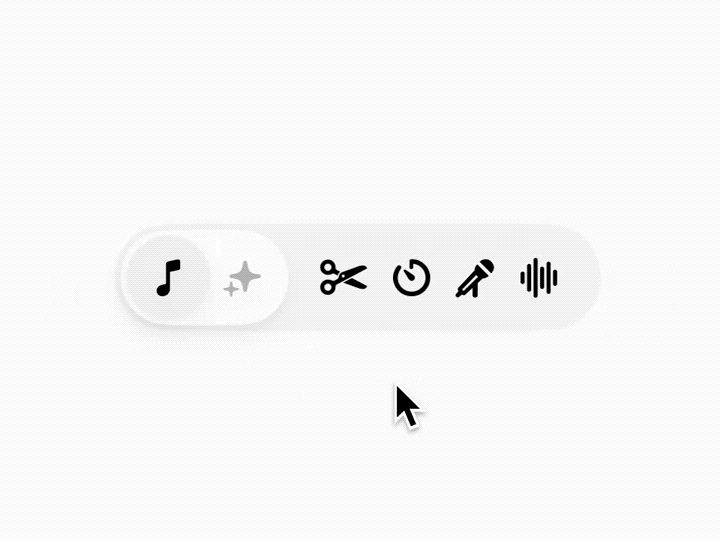Switch to the sparkle AI segment

[x=243, y=278]
